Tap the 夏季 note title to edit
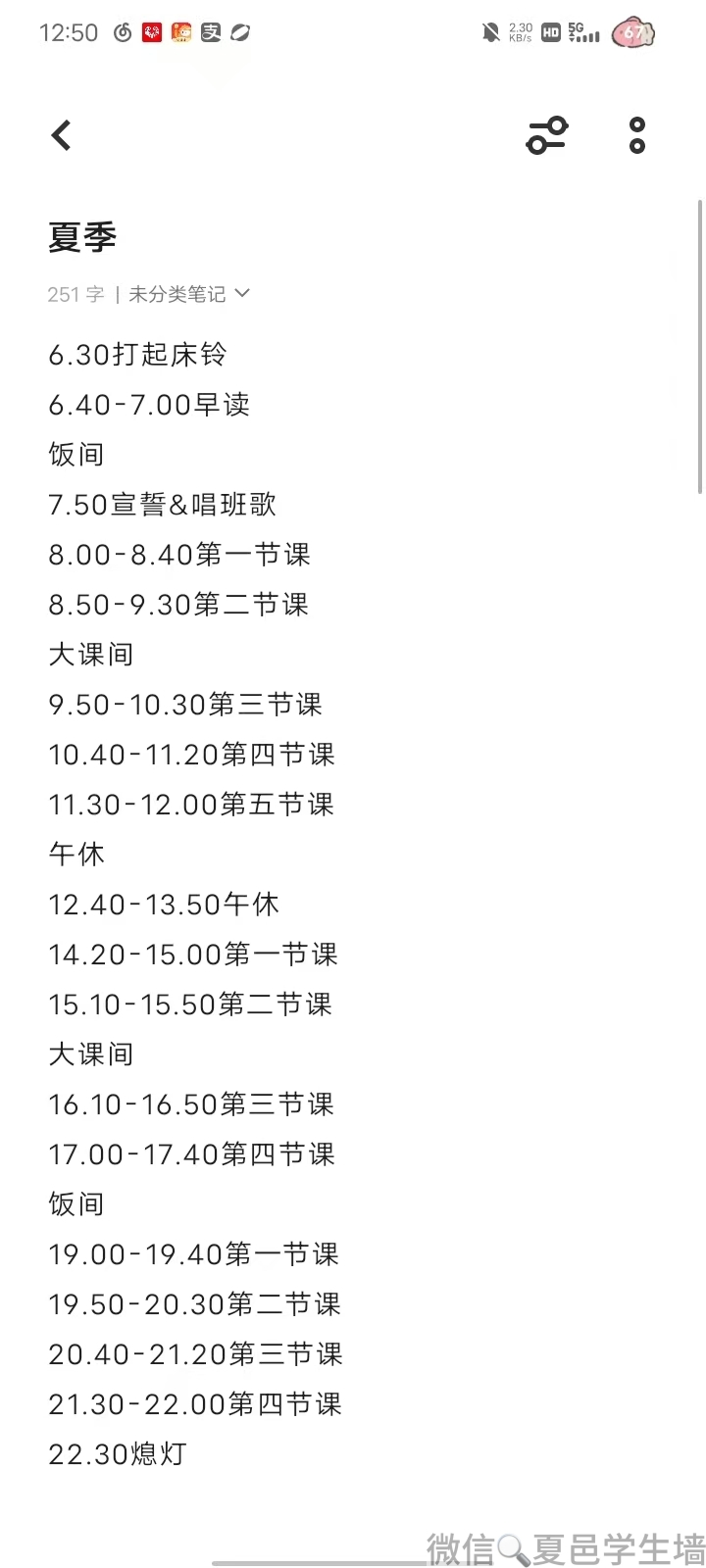The height and width of the screenshot is (1568, 706). [x=83, y=237]
